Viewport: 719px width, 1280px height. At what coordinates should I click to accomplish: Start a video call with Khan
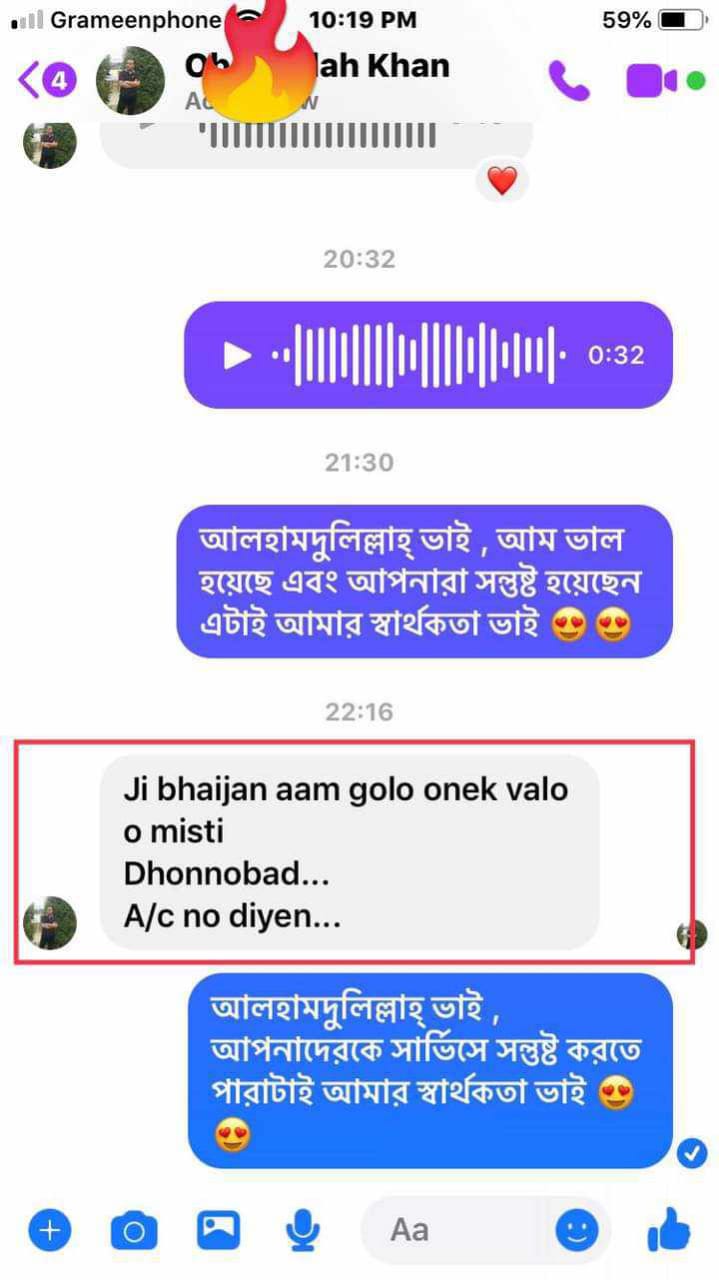coord(652,81)
